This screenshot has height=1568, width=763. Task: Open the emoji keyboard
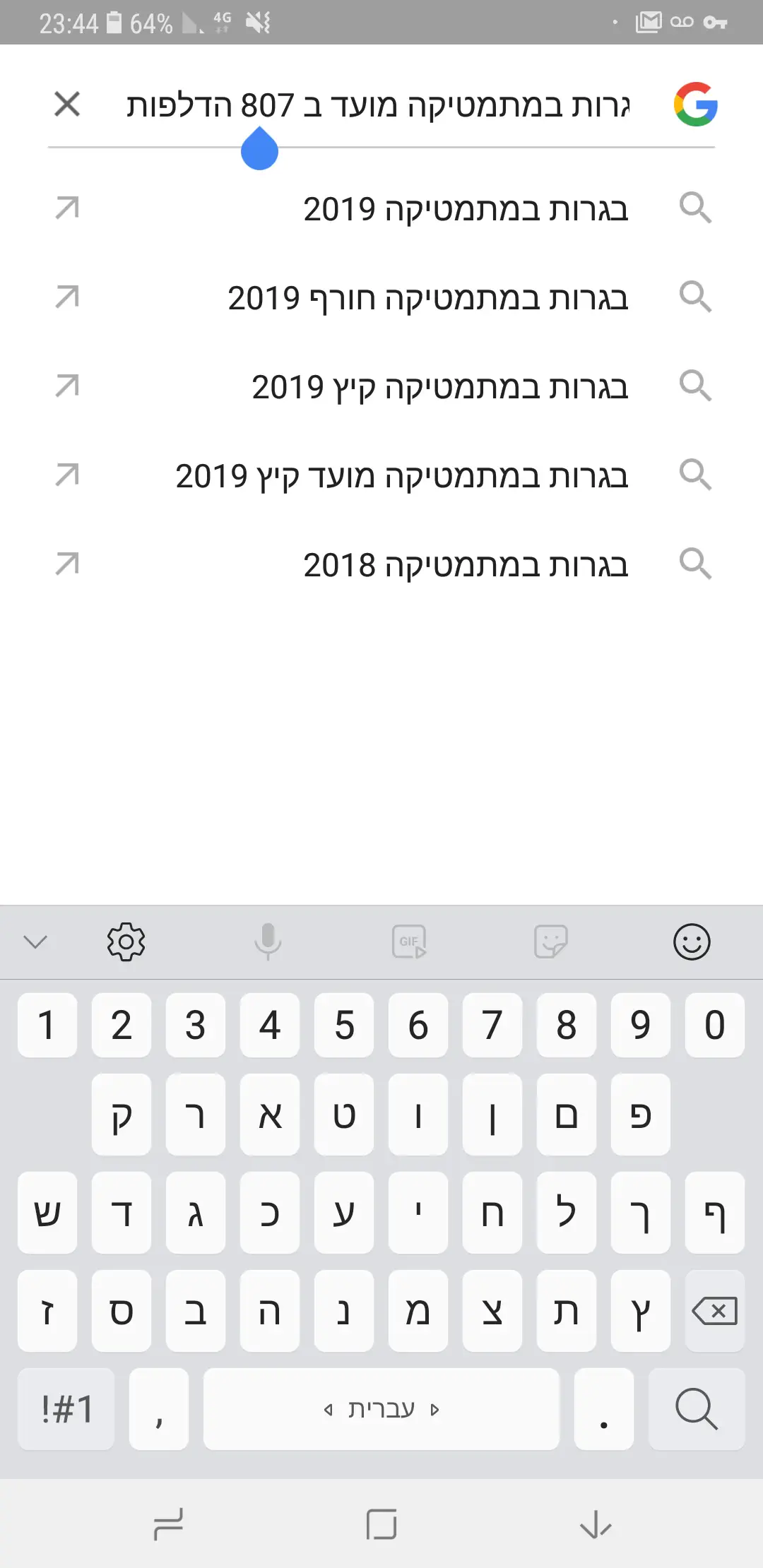pyautogui.click(x=692, y=942)
